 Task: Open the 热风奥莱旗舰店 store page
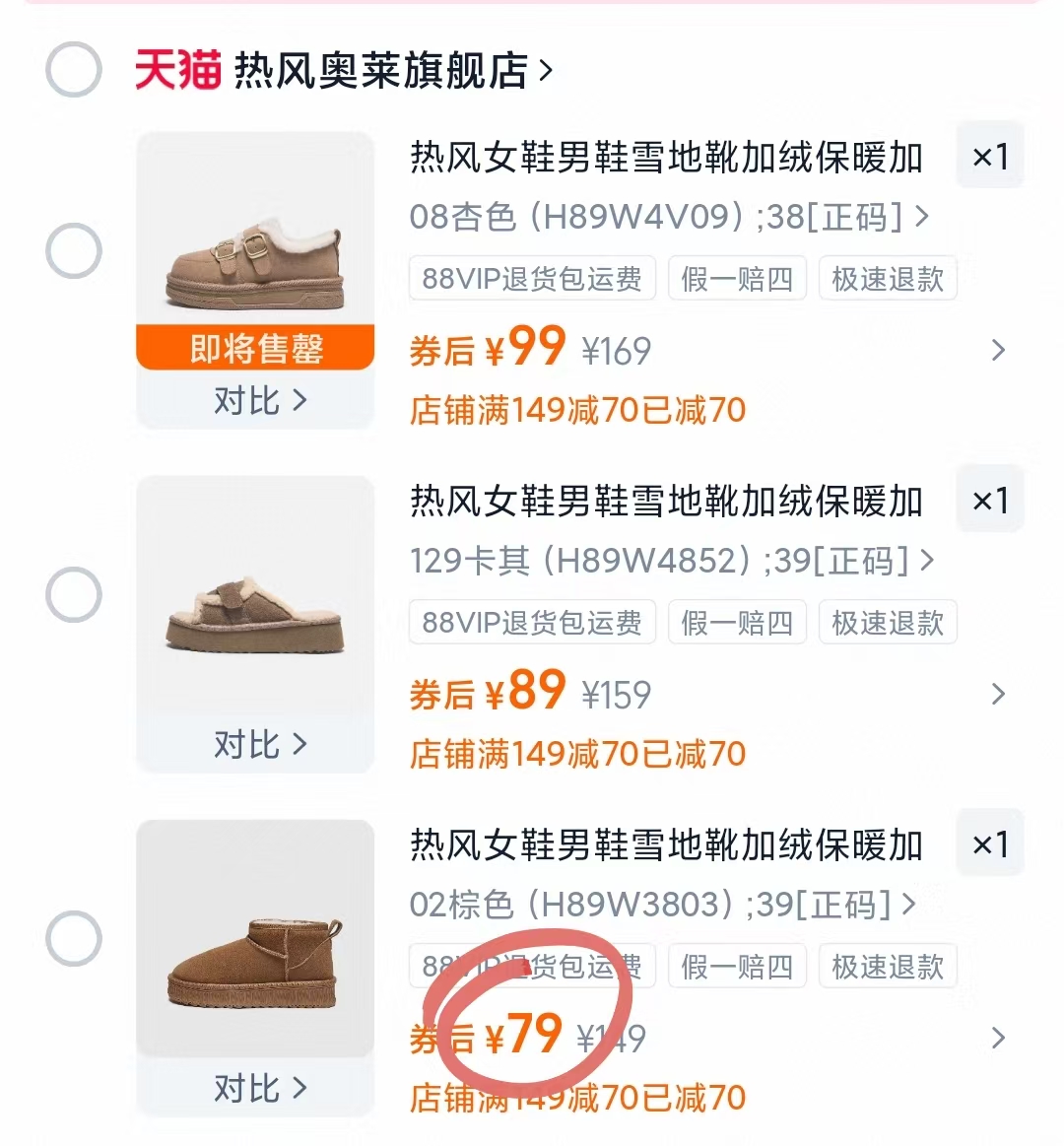coord(384,71)
